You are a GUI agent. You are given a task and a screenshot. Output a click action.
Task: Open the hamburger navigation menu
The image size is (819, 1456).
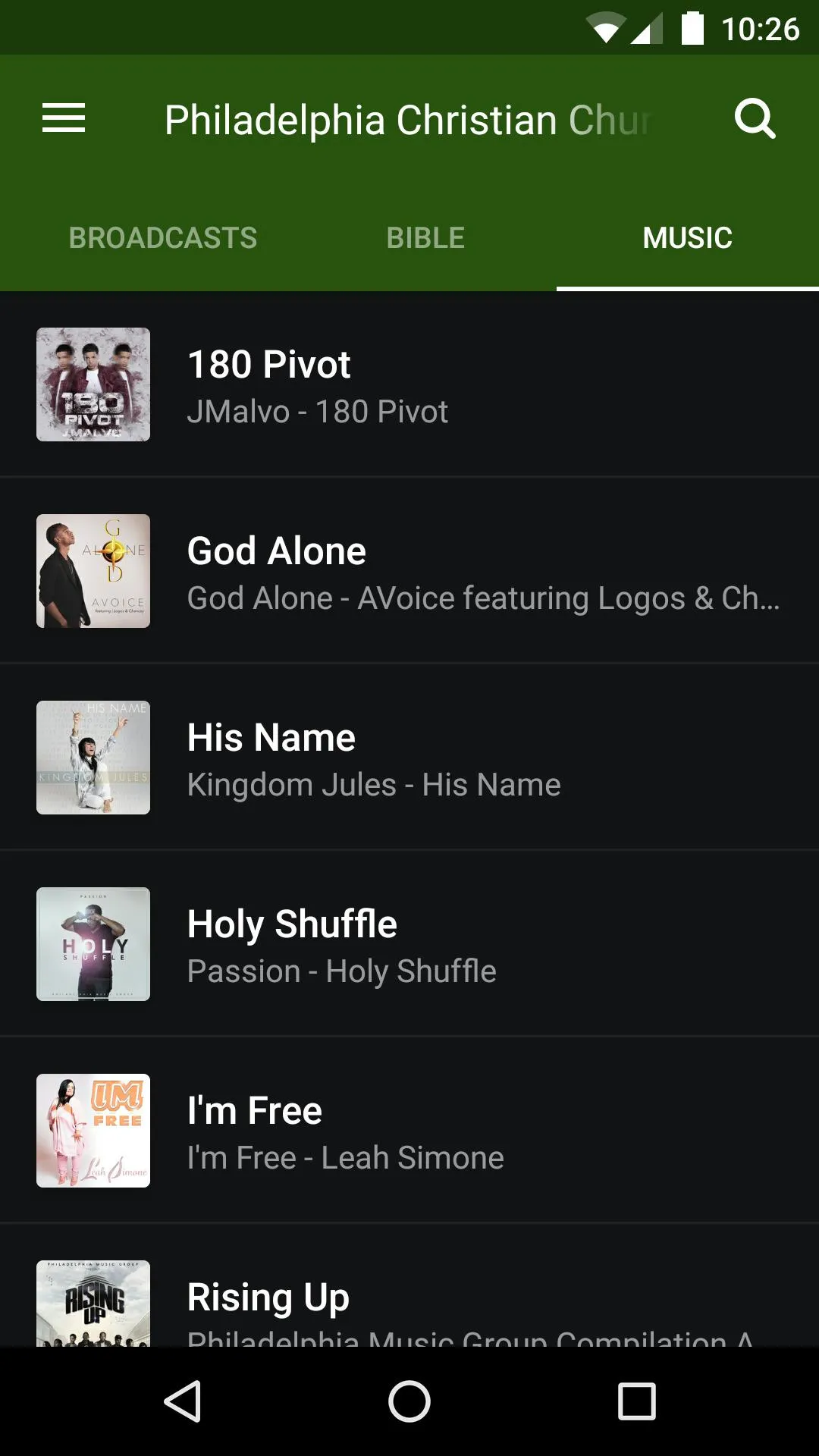pyautogui.click(x=64, y=119)
